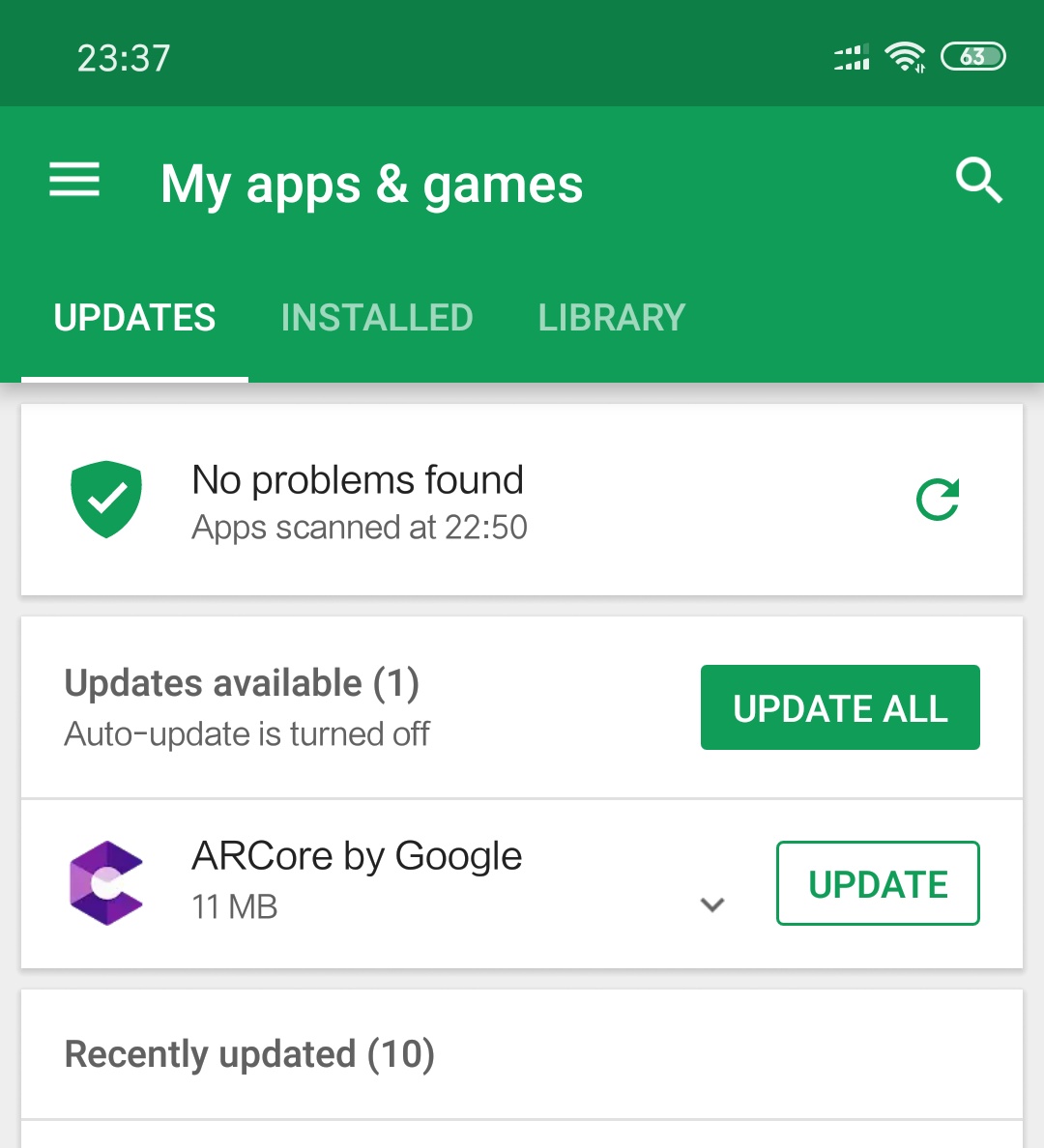Expand ARCore details with the chevron

[x=712, y=905]
